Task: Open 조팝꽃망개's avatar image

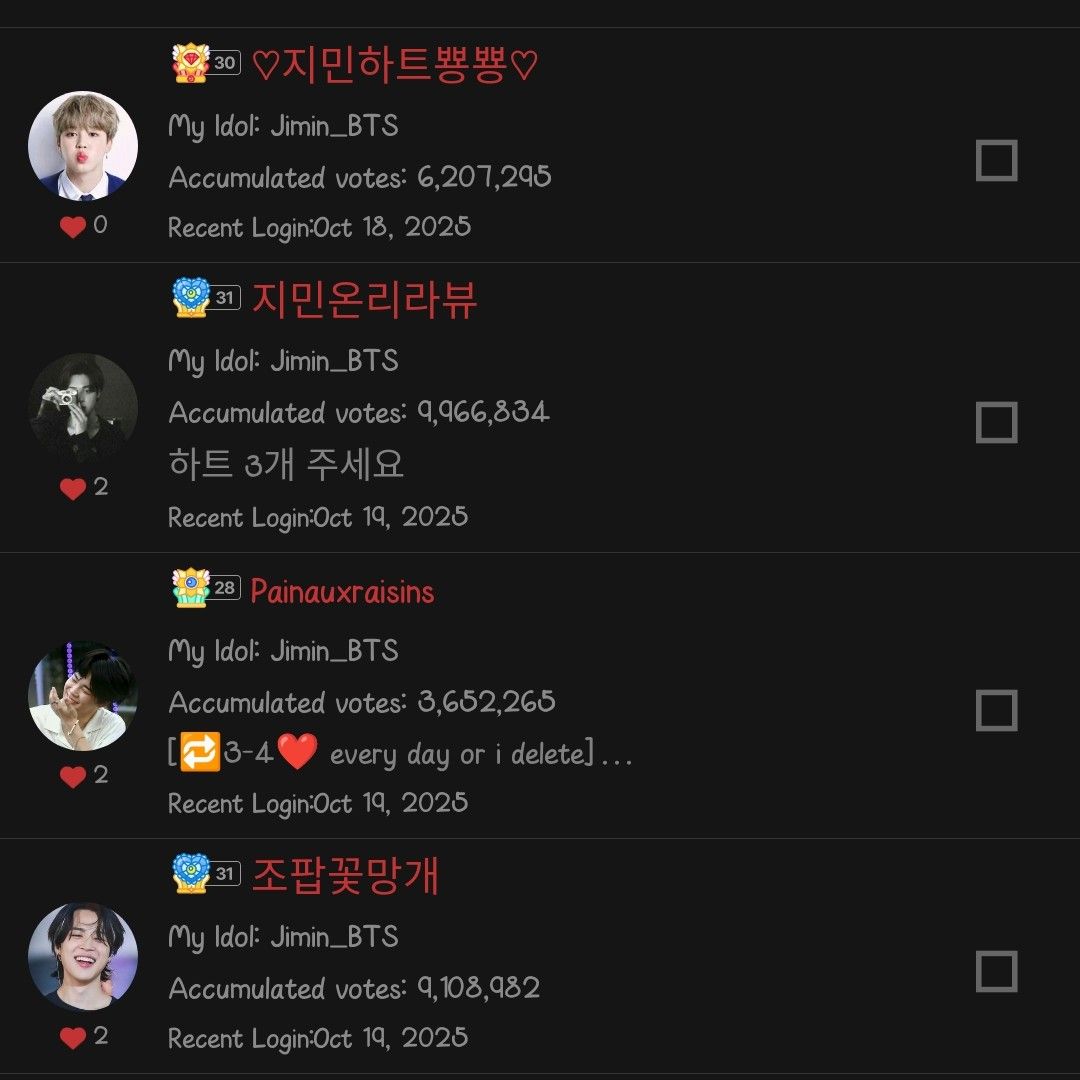Action: pyautogui.click(x=83, y=957)
